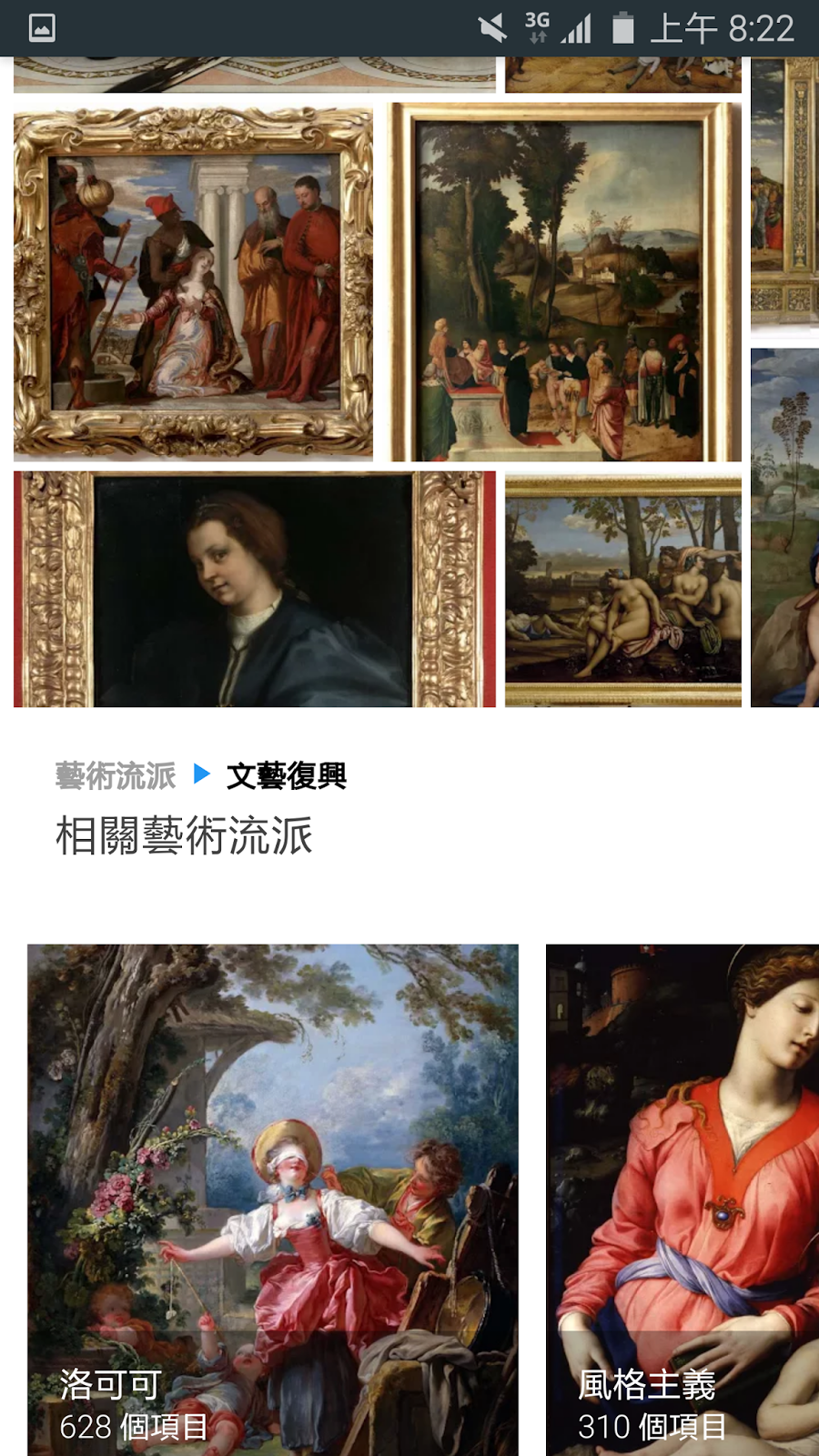819x1456 pixels.
Task: Open the landscape painting with crowd gathering
Action: (x=564, y=282)
